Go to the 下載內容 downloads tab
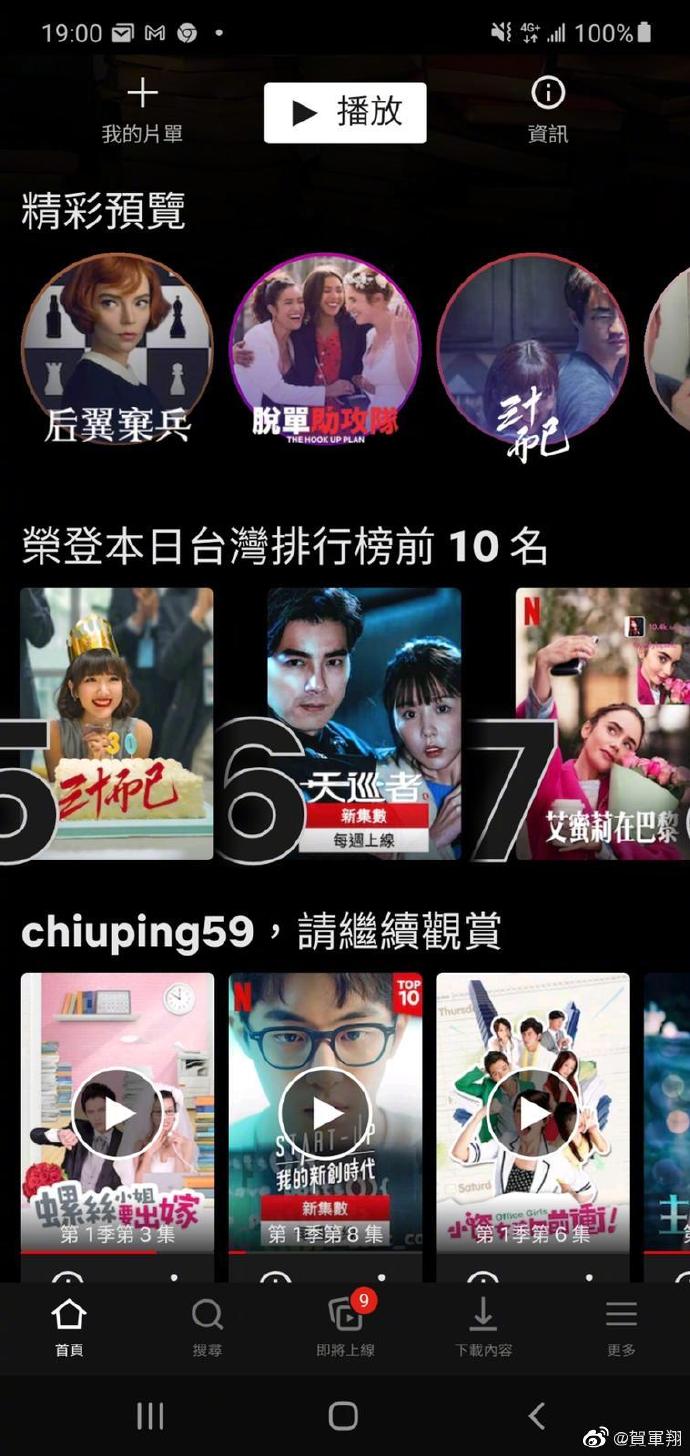This screenshot has height=1456, width=690. 483,1326
